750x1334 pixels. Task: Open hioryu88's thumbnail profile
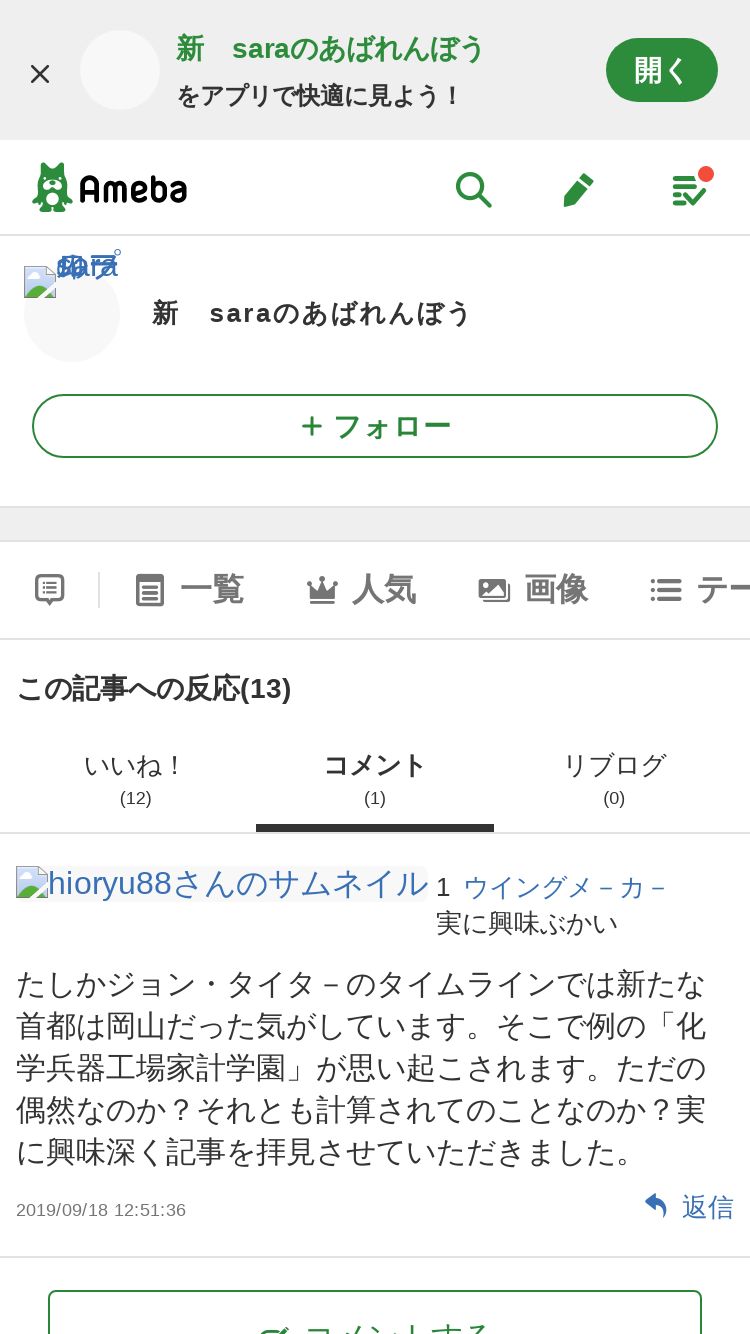coord(222,883)
